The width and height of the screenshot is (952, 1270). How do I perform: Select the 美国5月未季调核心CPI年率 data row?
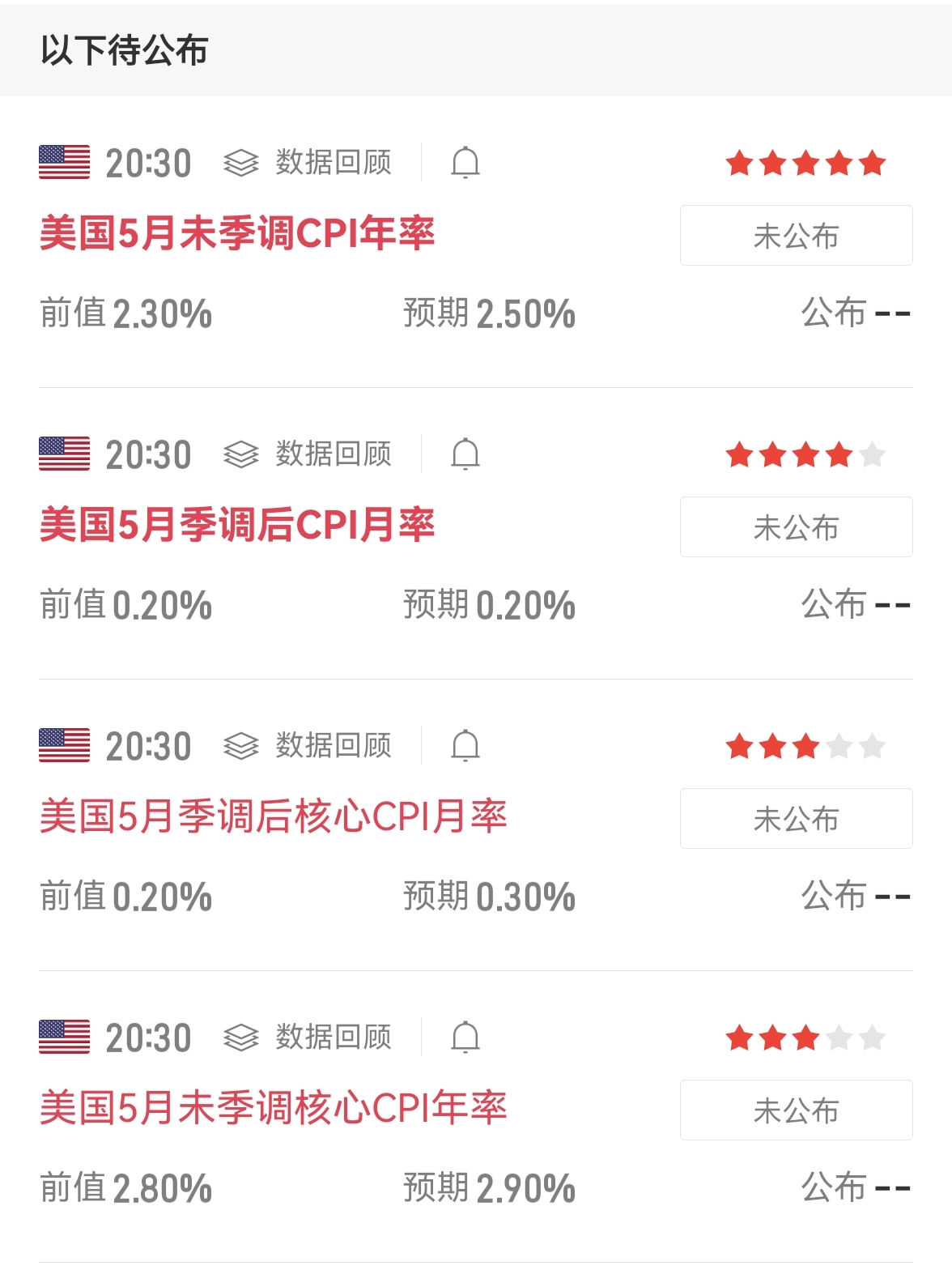[273, 1109]
